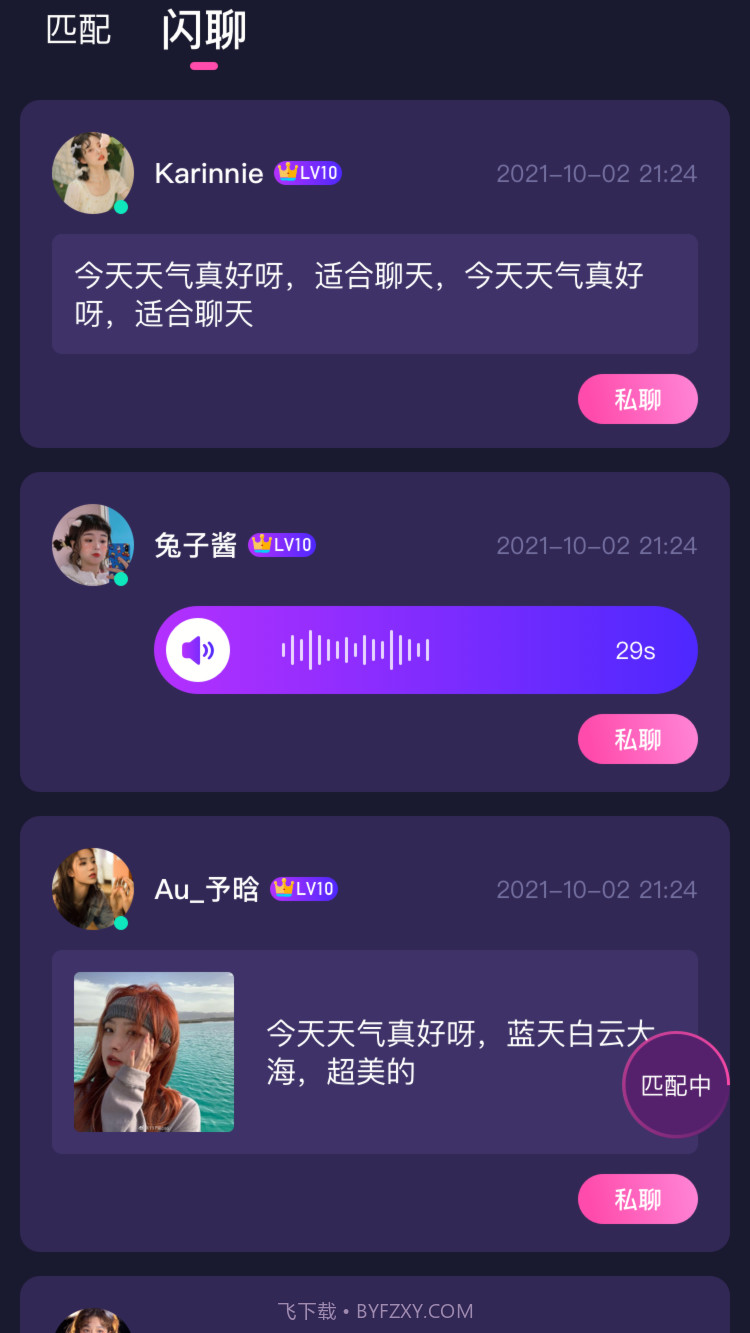
Task: Tap 私聊 button under the voice message
Action: click(638, 738)
